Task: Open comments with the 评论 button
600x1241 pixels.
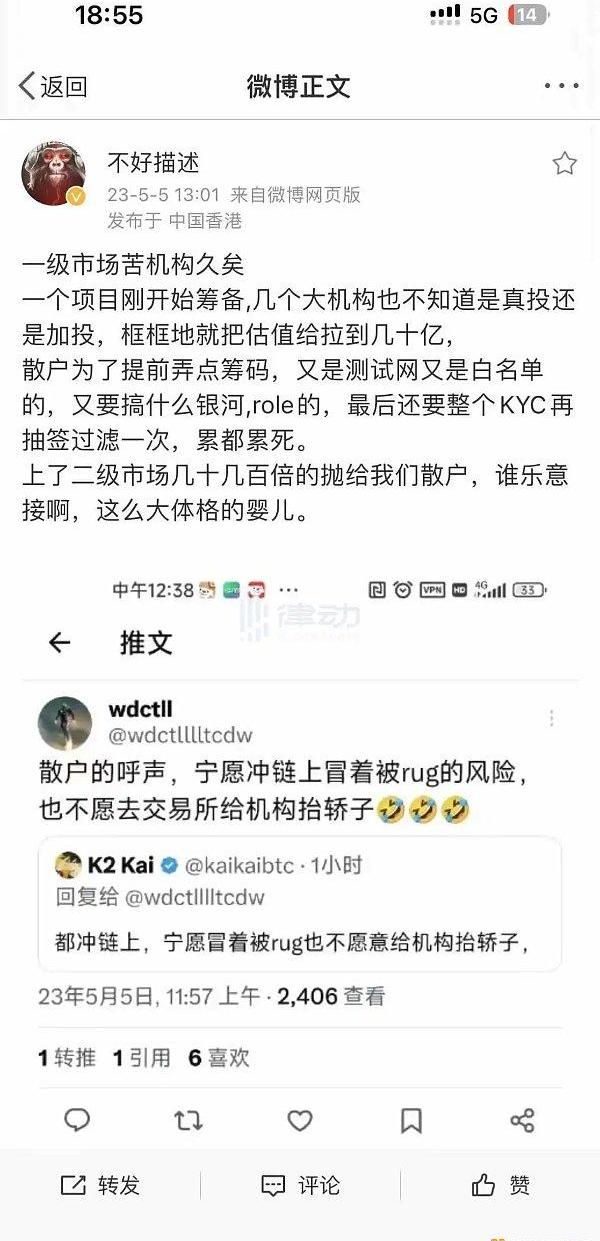Action: point(300,1185)
